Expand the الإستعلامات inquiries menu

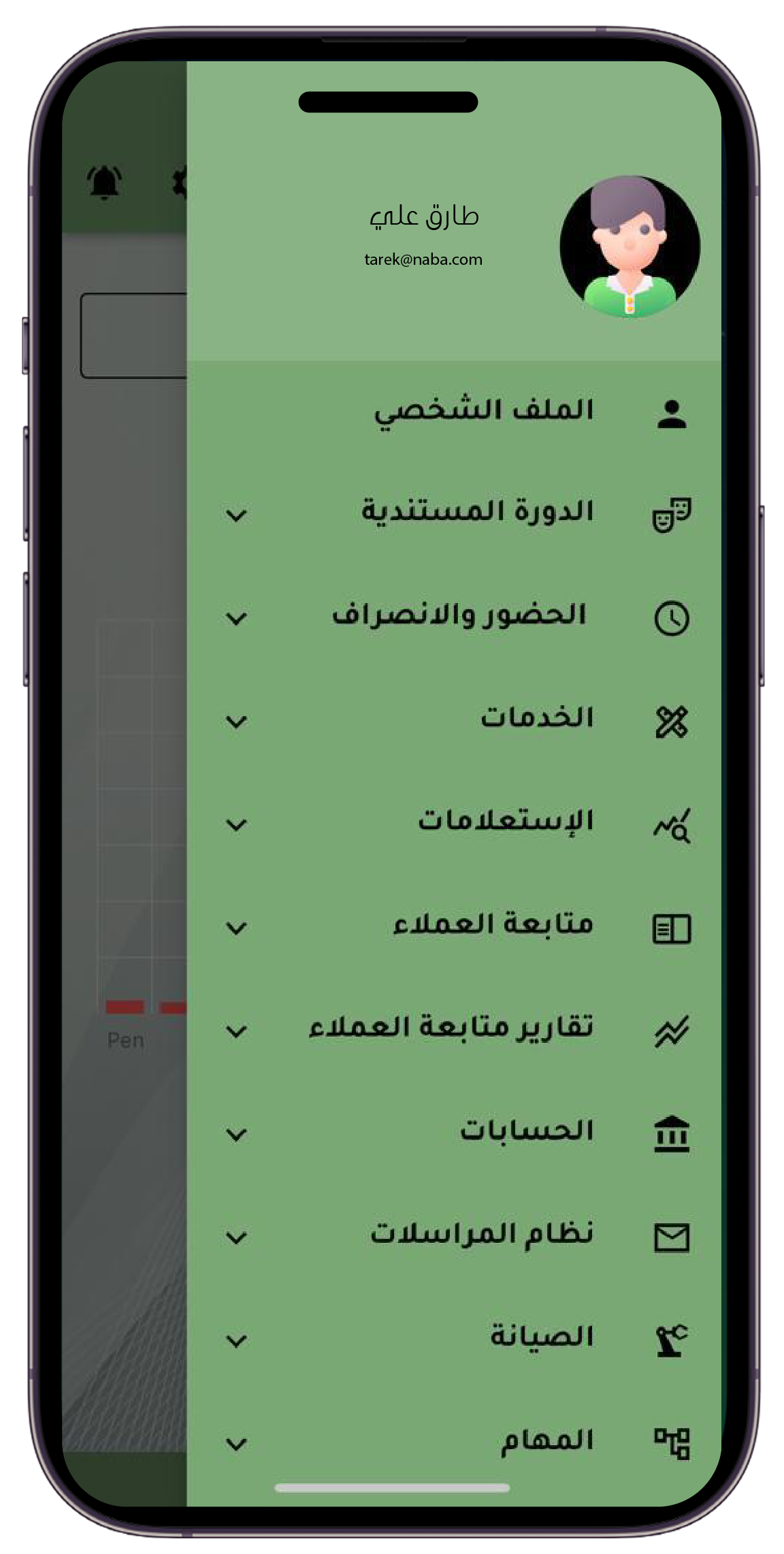coord(454,825)
